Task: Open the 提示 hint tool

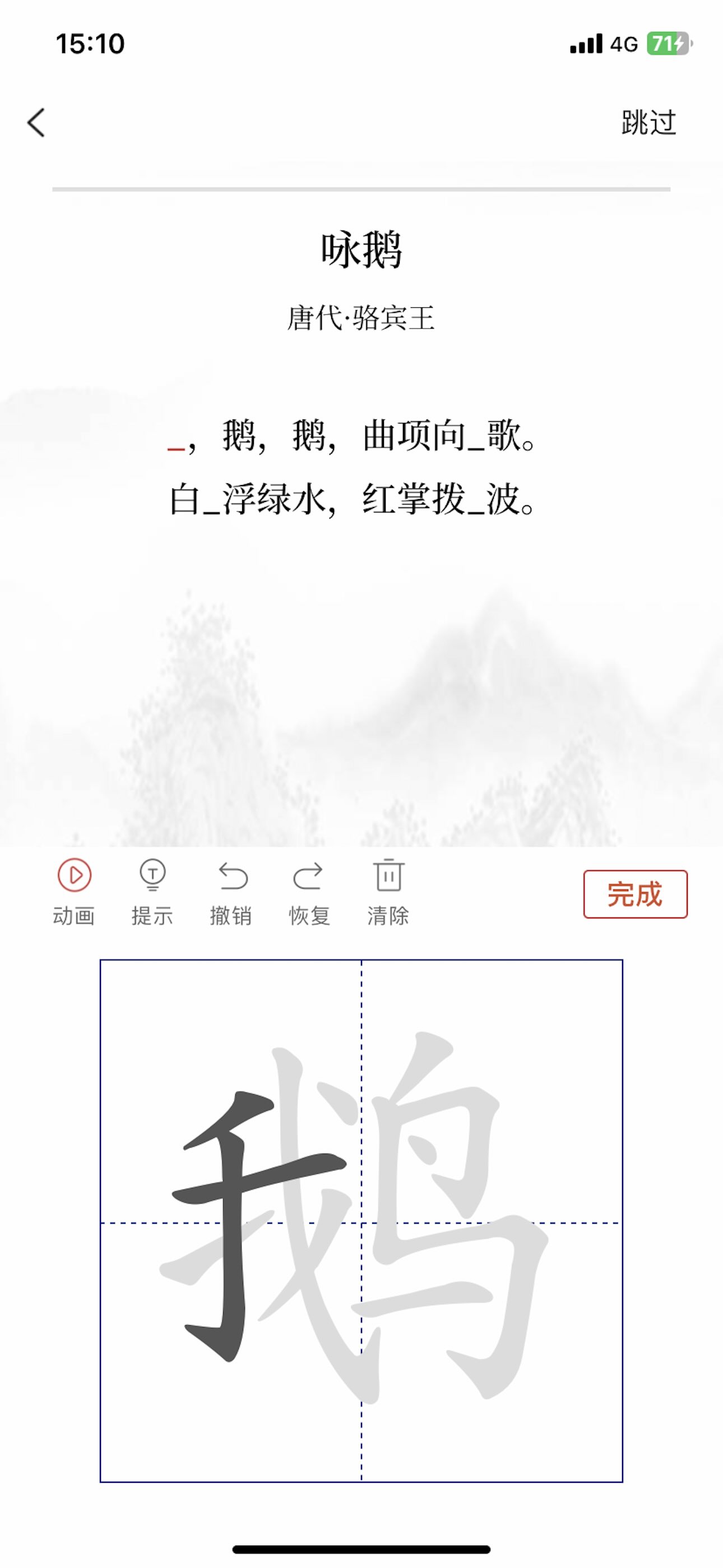Action: [153, 891]
